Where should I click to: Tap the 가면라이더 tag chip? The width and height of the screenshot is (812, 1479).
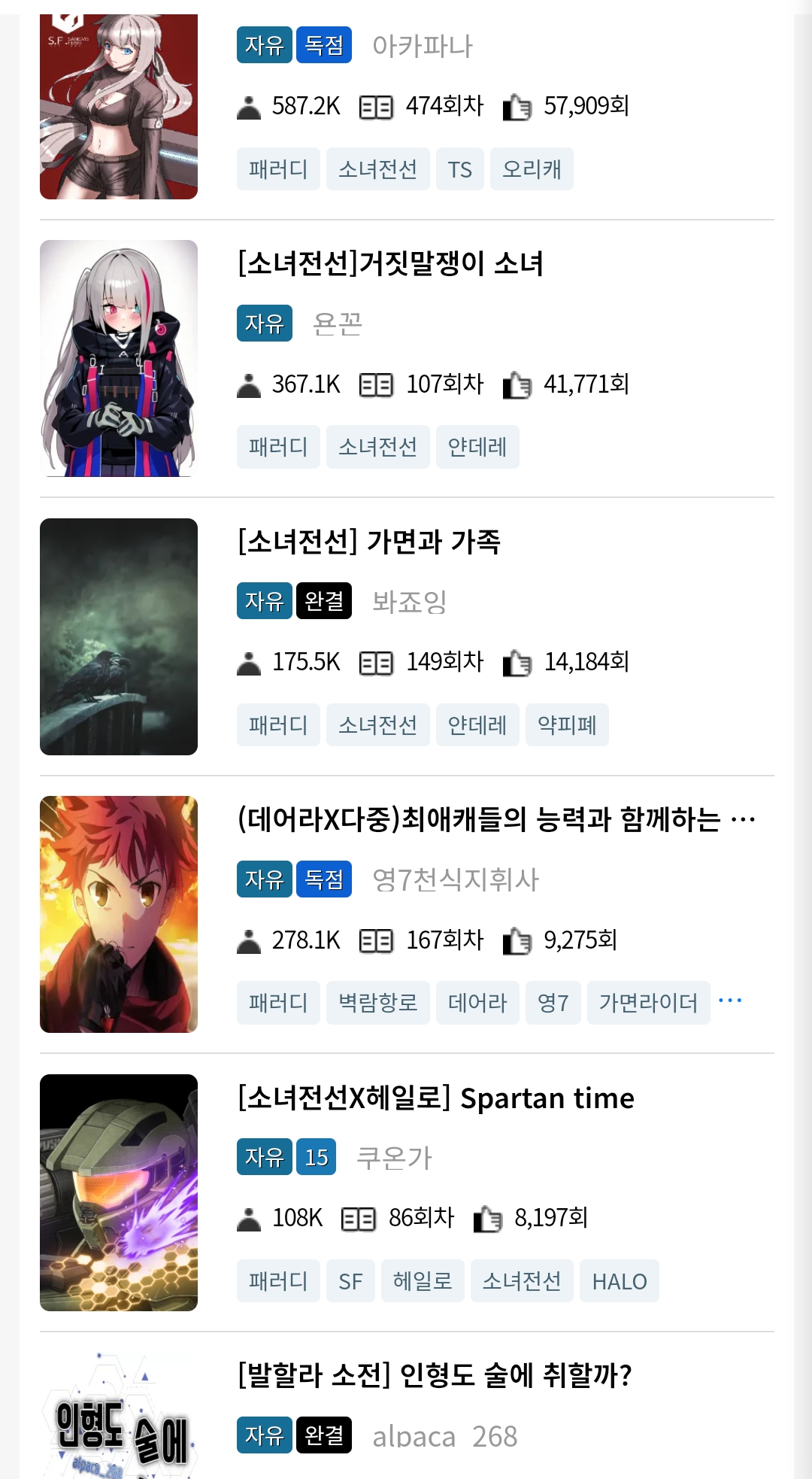pyautogui.click(x=647, y=1003)
